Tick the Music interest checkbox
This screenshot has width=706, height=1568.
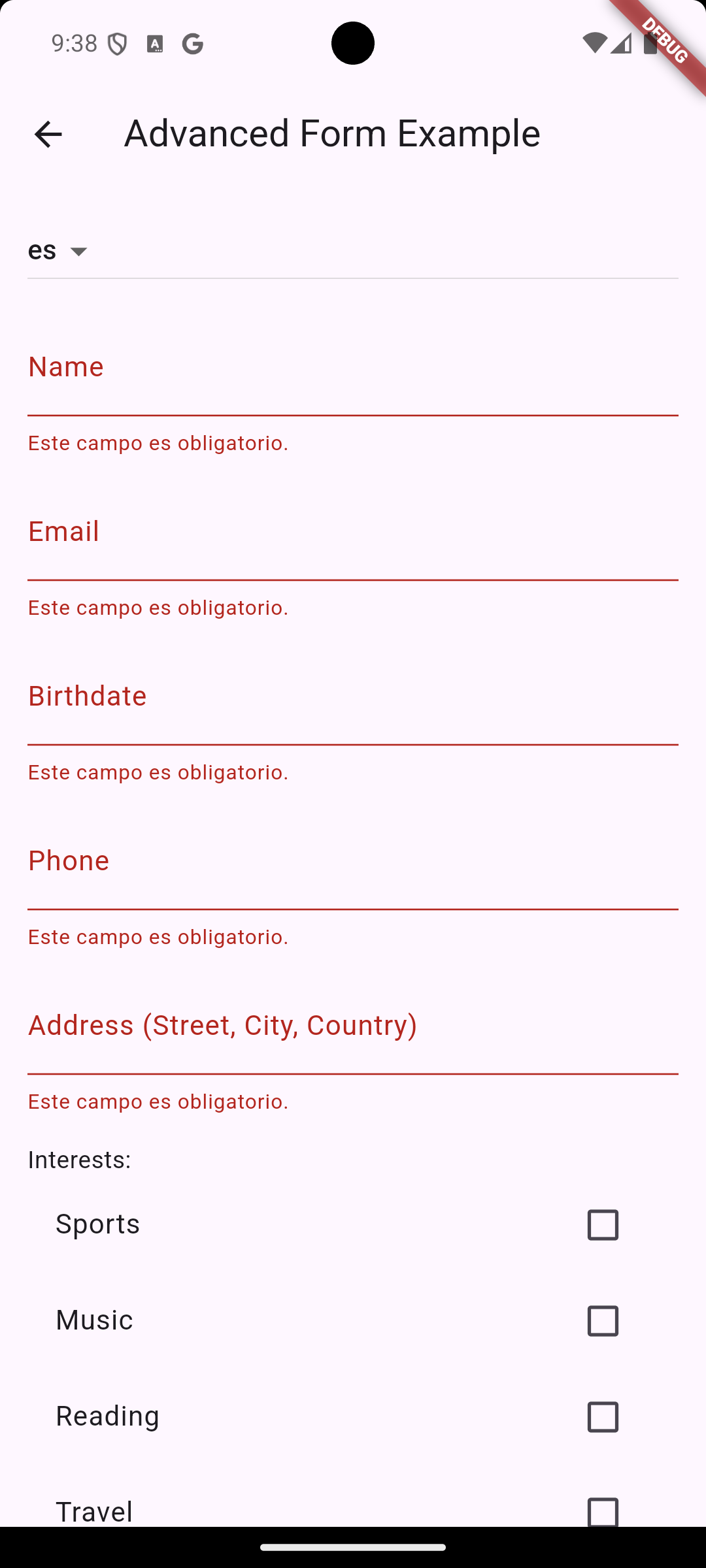point(603,1321)
